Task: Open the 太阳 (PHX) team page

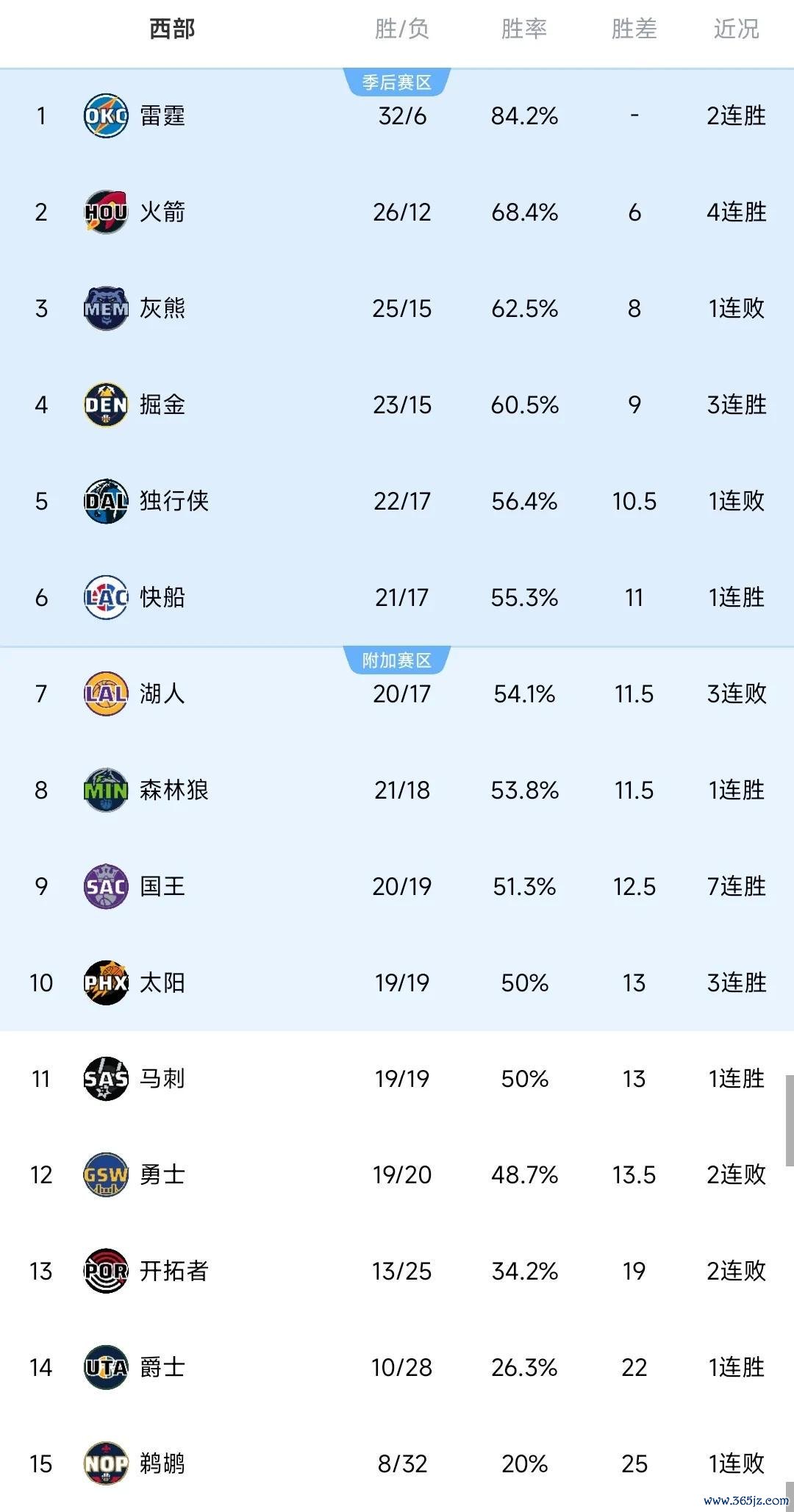Action: click(x=162, y=983)
